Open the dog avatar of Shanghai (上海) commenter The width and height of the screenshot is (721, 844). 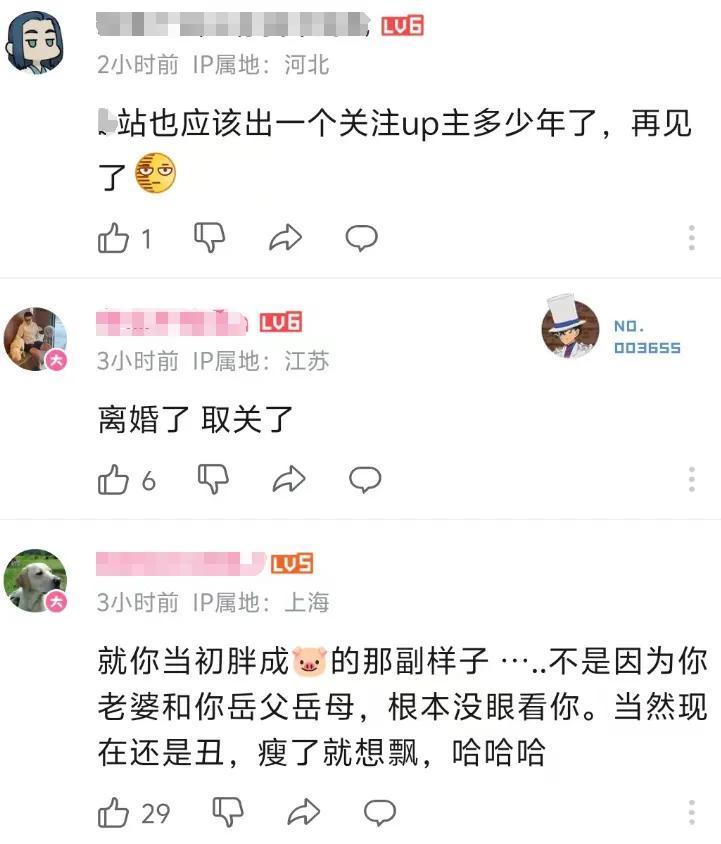tap(36, 580)
